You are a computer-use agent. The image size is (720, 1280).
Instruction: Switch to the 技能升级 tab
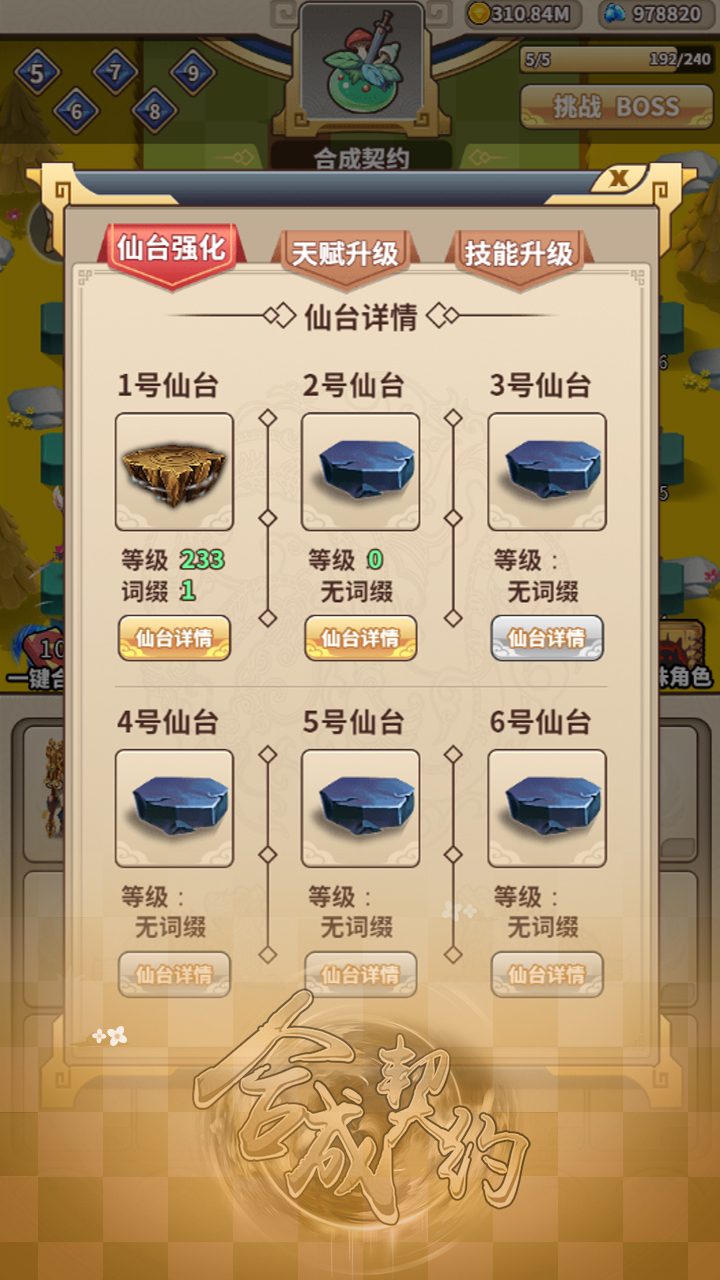point(518,254)
